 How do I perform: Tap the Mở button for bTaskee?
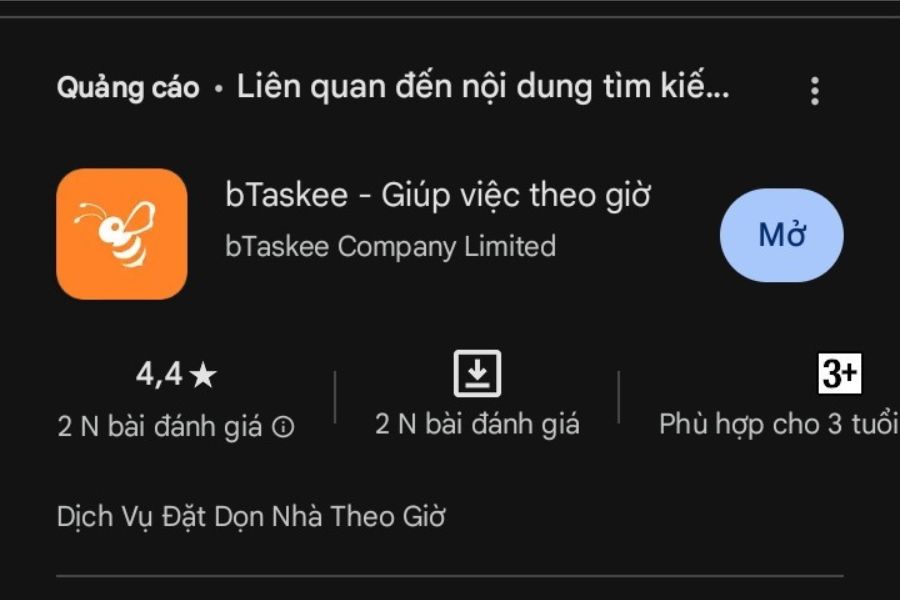(781, 235)
